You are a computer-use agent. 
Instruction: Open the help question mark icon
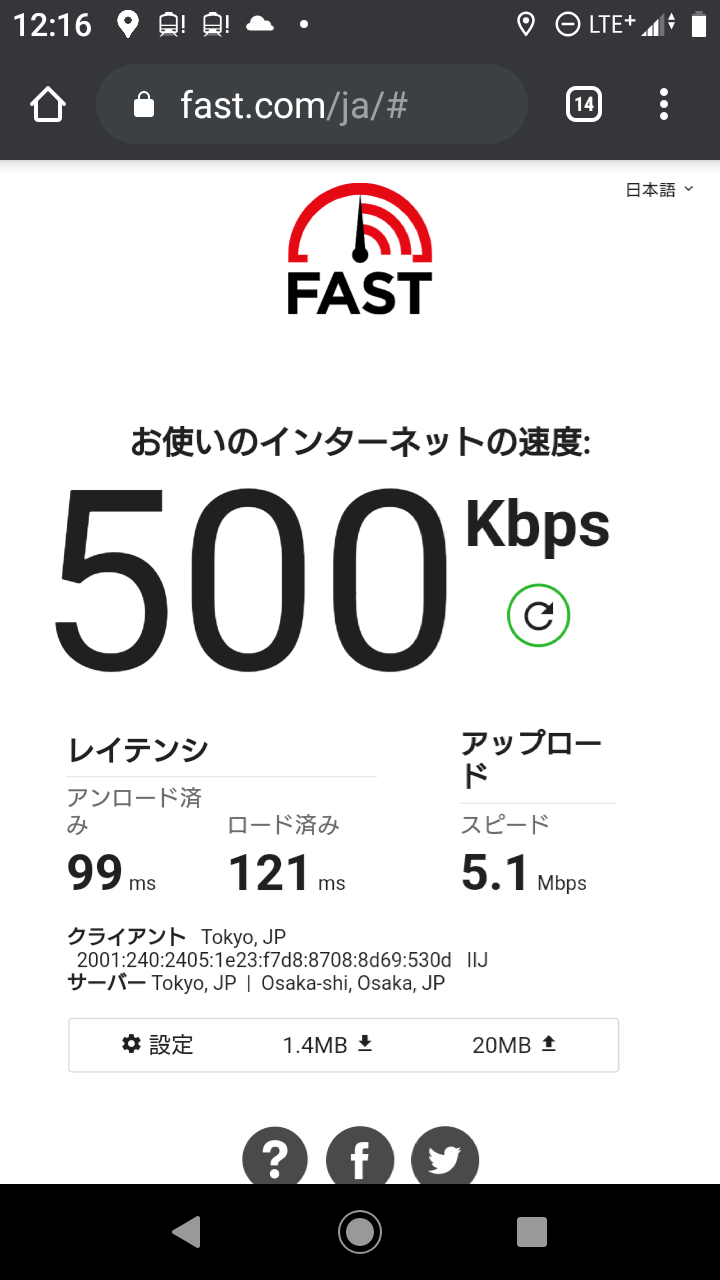(x=275, y=1158)
